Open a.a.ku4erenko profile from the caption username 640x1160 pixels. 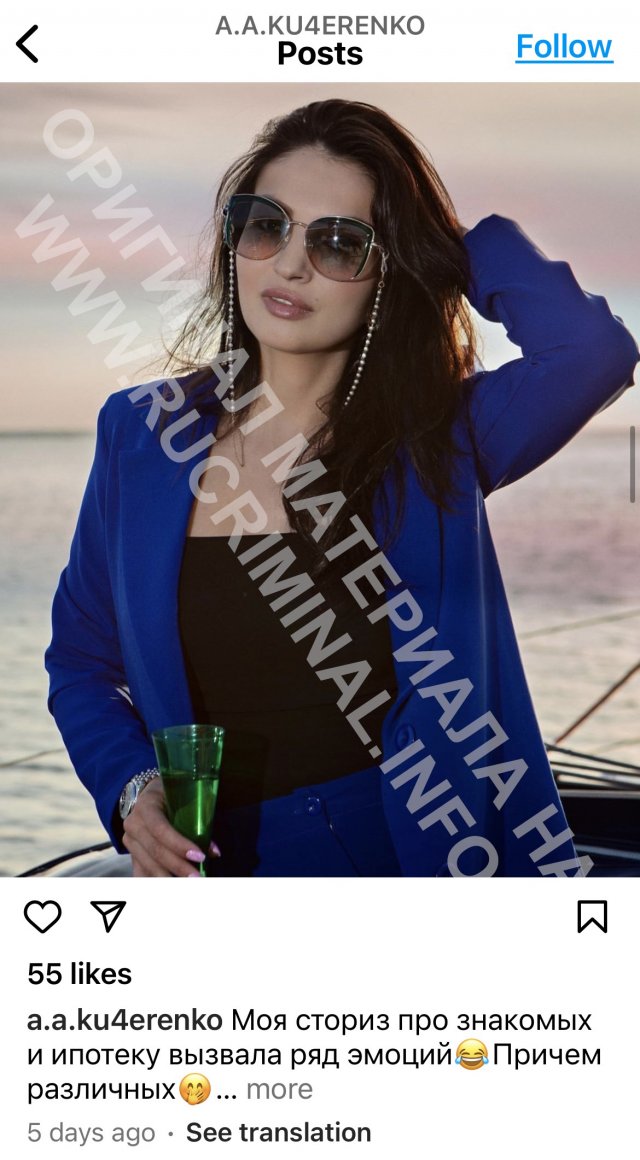(x=125, y=1021)
